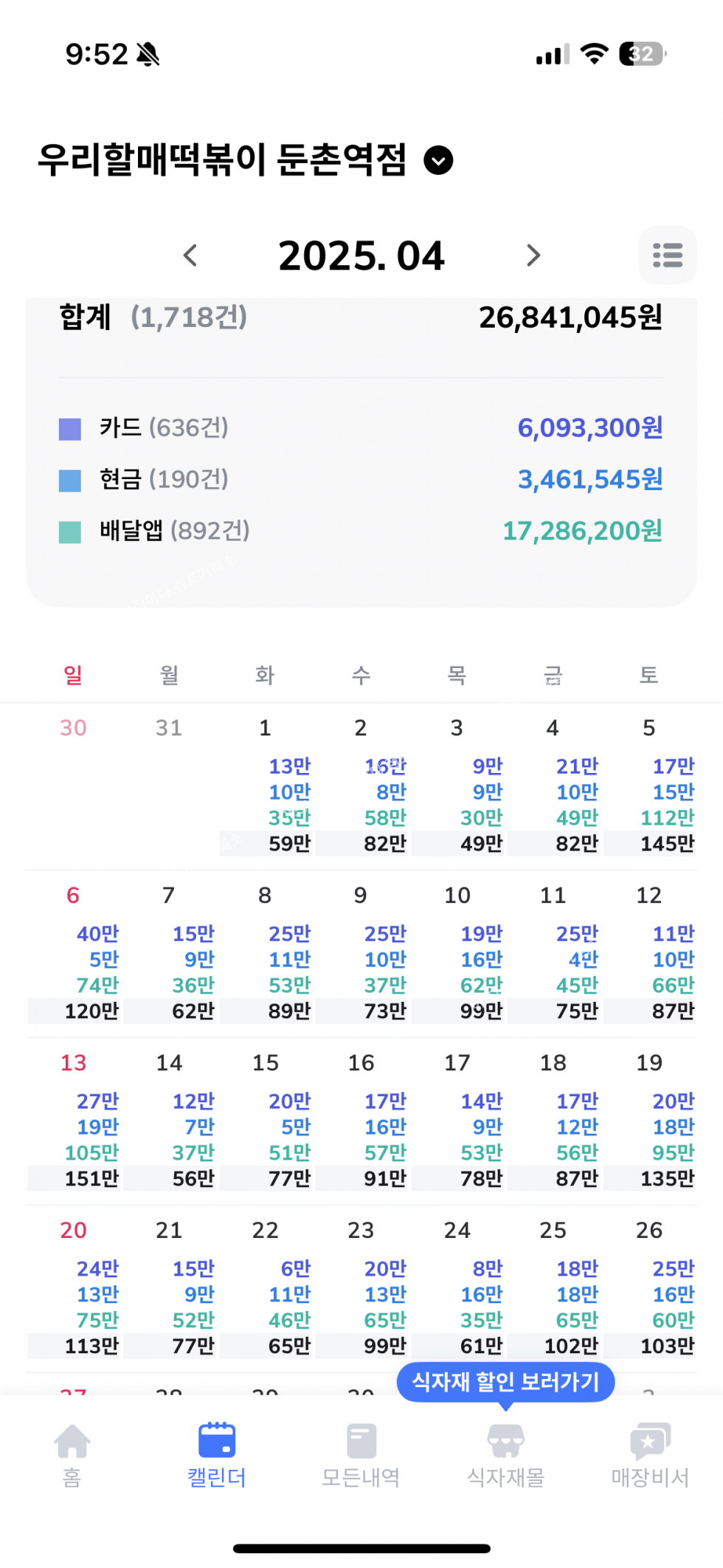Open the store selector dropdown for 둔촌역점

tap(438, 160)
